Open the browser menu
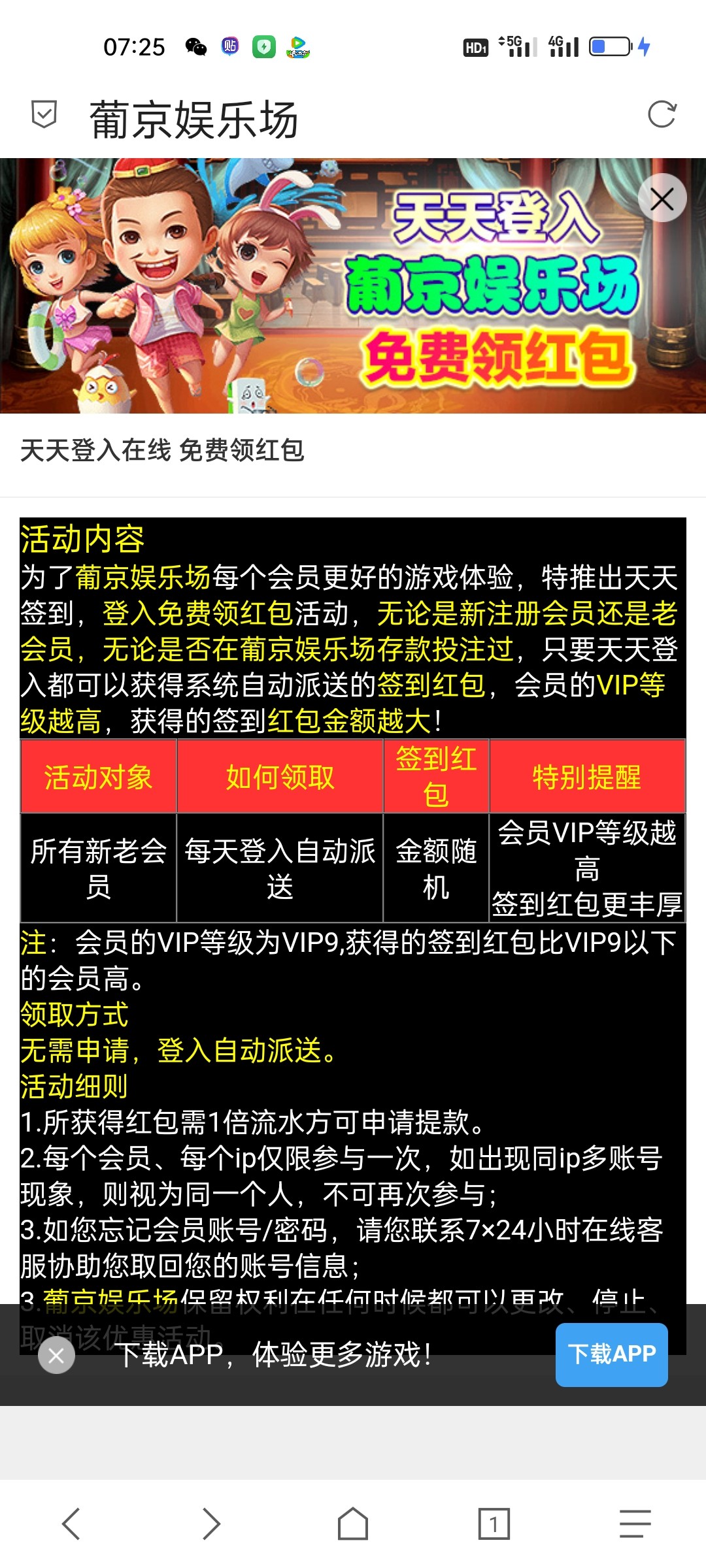This screenshot has width=706, height=1568. (x=635, y=1524)
